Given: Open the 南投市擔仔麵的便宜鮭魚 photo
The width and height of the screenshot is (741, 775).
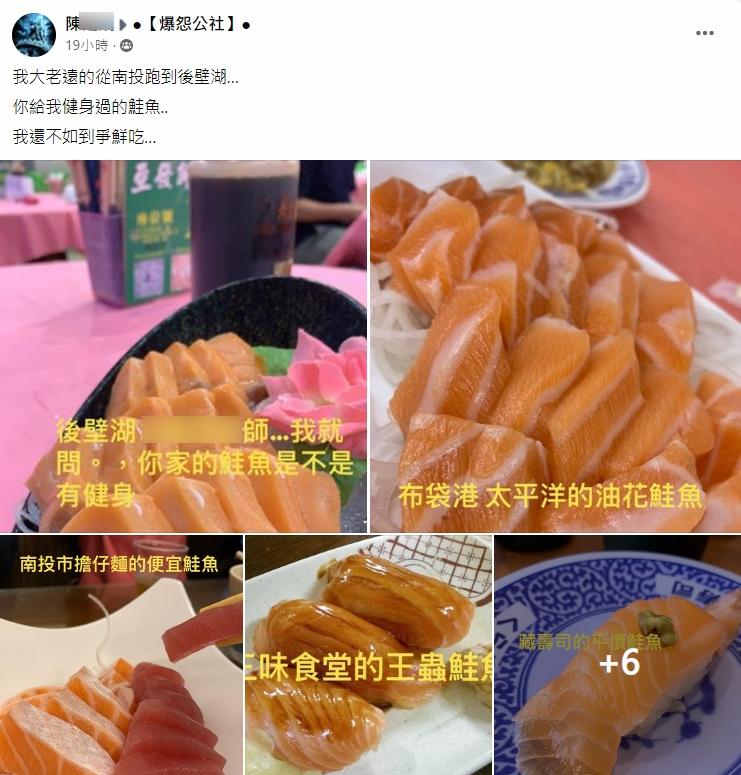Looking at the screenshot, I should [121, 655].
